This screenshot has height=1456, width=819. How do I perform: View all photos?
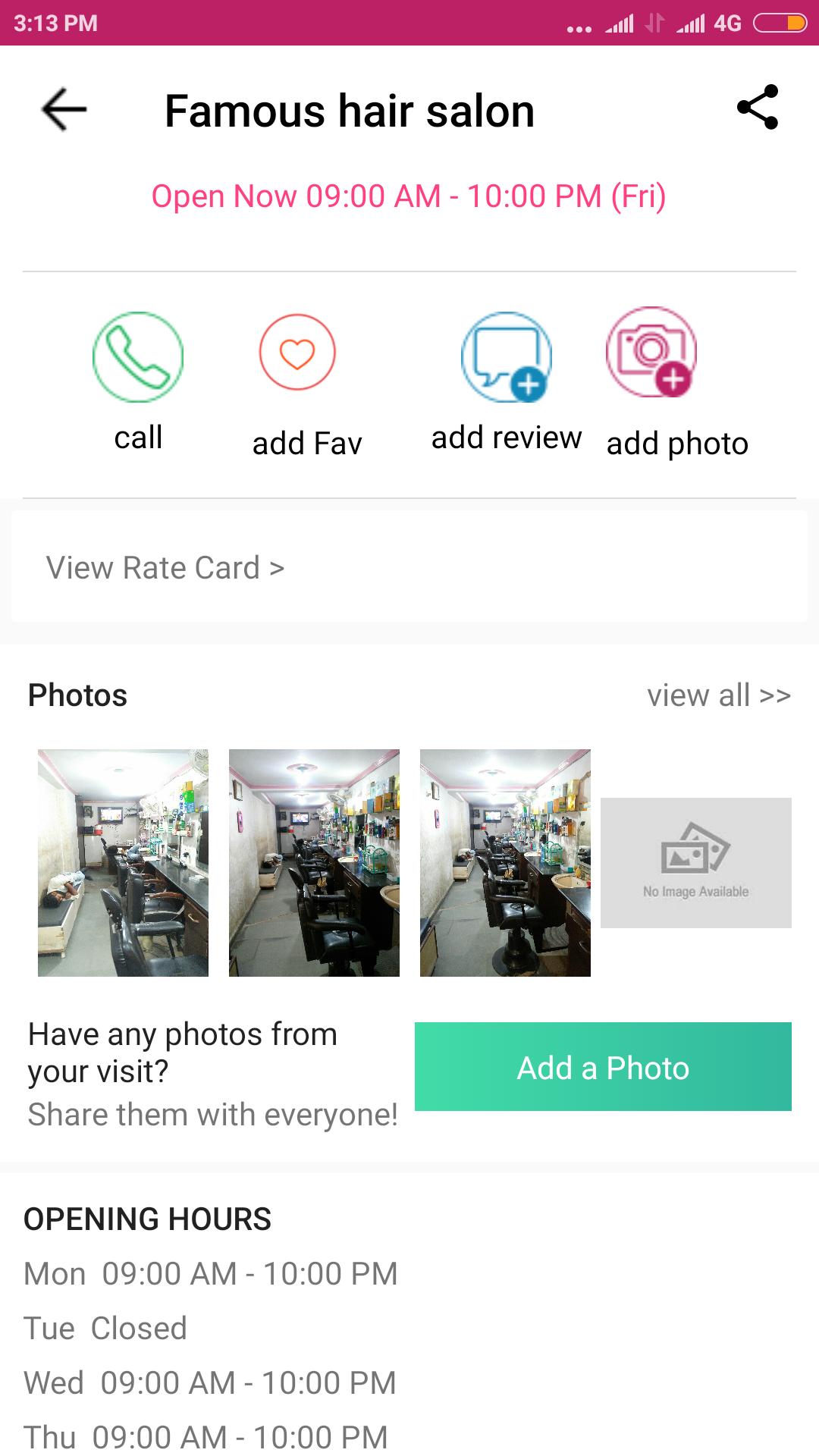[x=718, y=695]
